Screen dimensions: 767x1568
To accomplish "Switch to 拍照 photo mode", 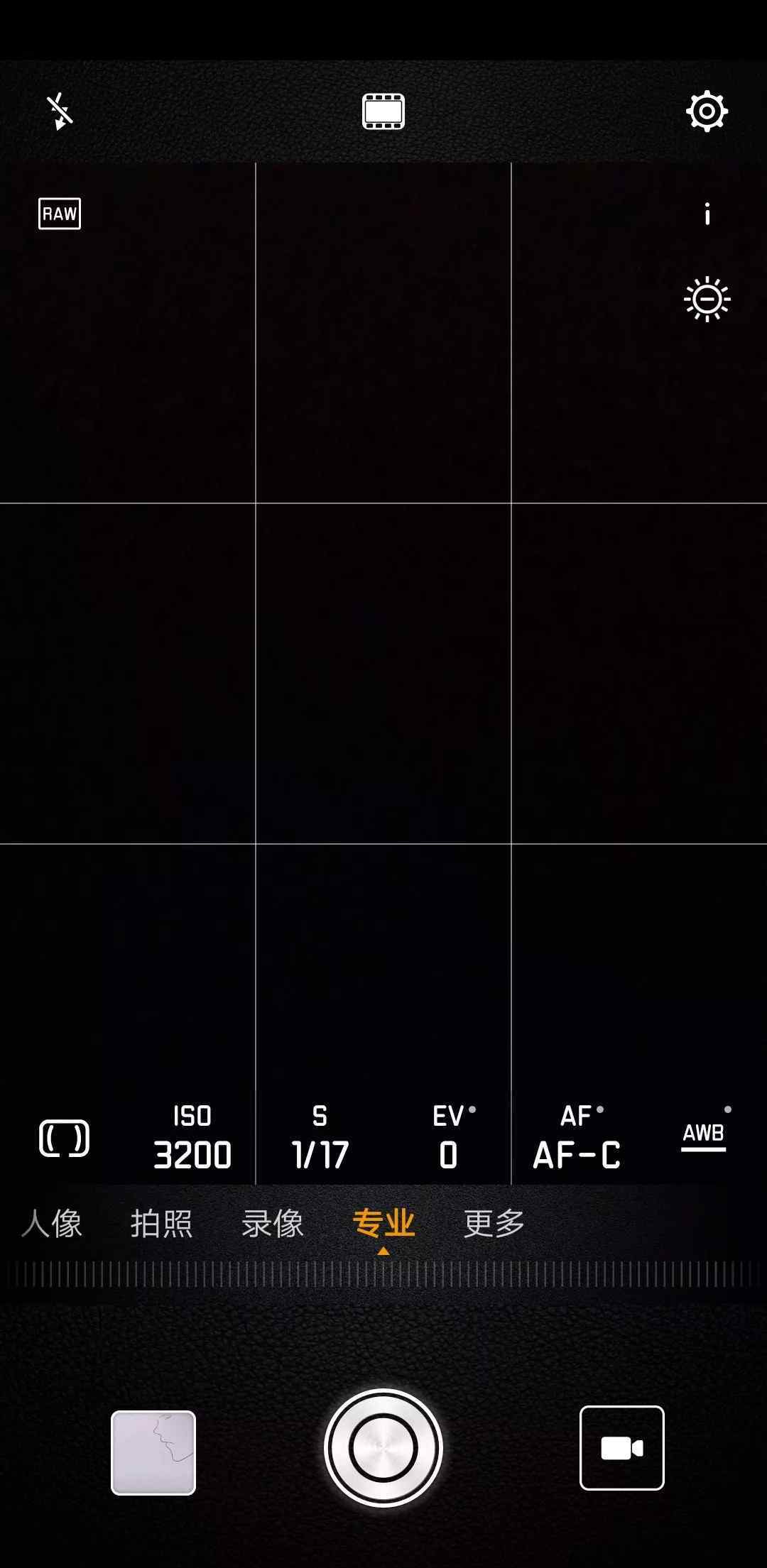I will tap(161, 1223).
